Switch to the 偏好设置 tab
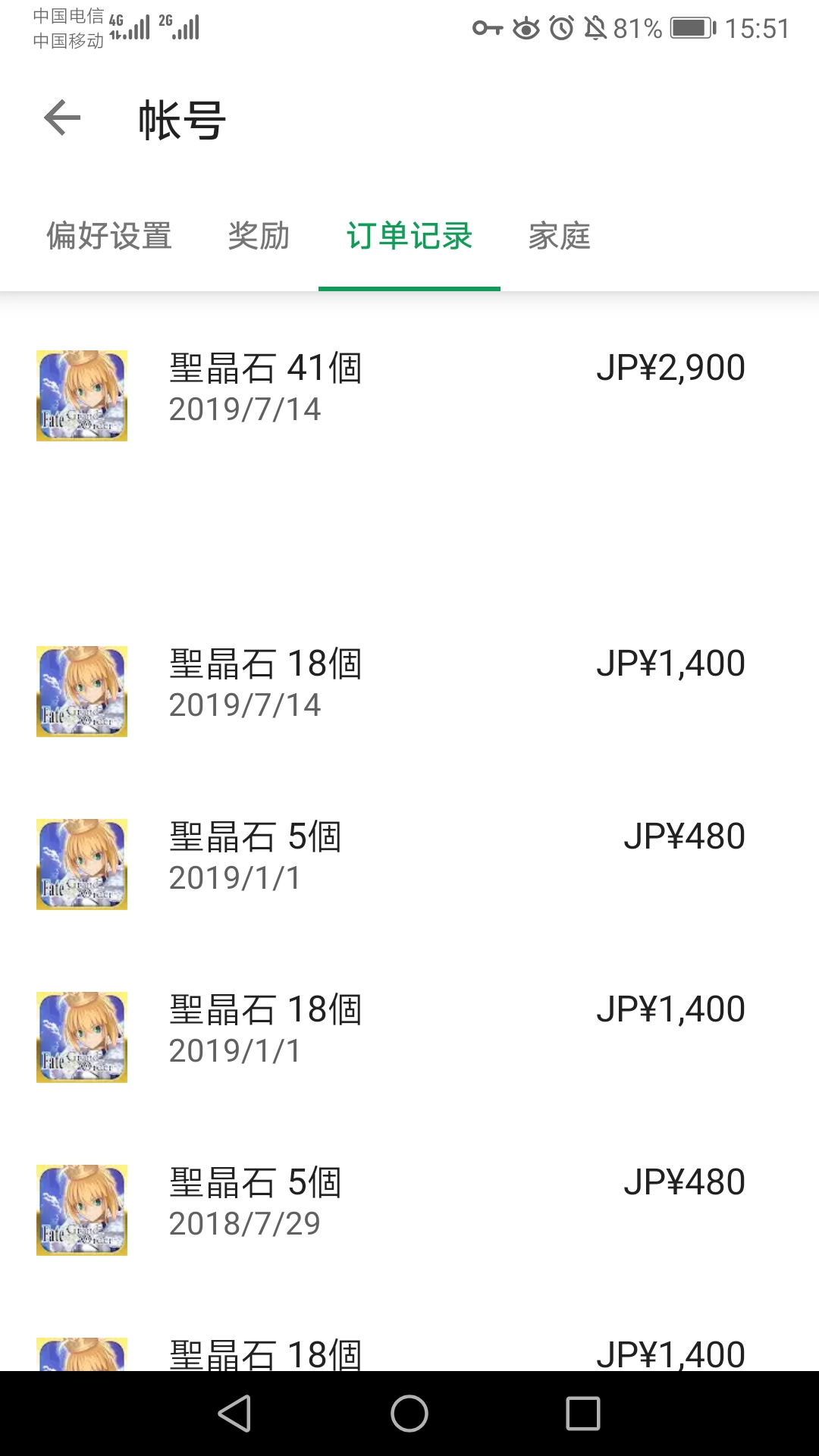 pyautogui.click(x=109, y=237)
